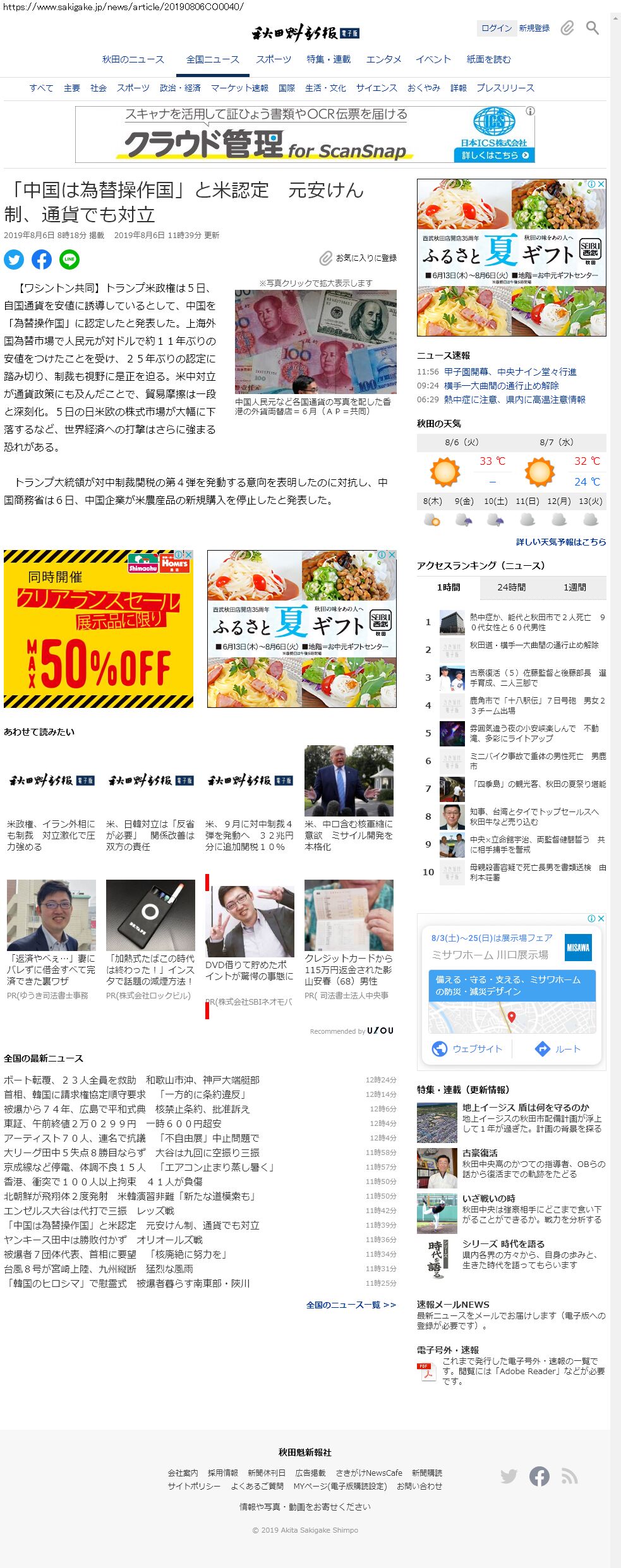The height and width of the screenshot is (1568, 621).
Task: Tap the ログイン button
Action: pos(496,28)
